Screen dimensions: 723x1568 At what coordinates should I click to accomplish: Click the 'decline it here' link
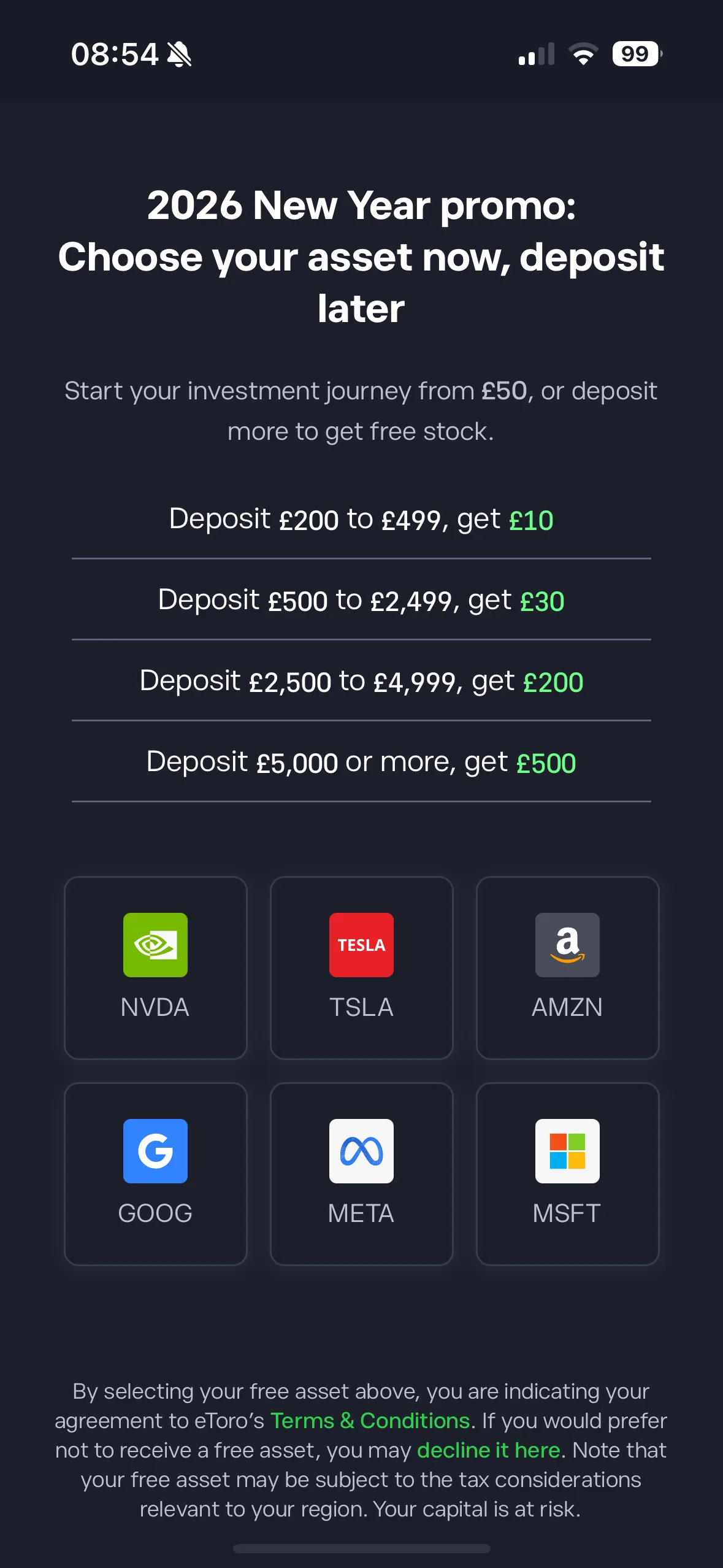[x=489, y=1450]
